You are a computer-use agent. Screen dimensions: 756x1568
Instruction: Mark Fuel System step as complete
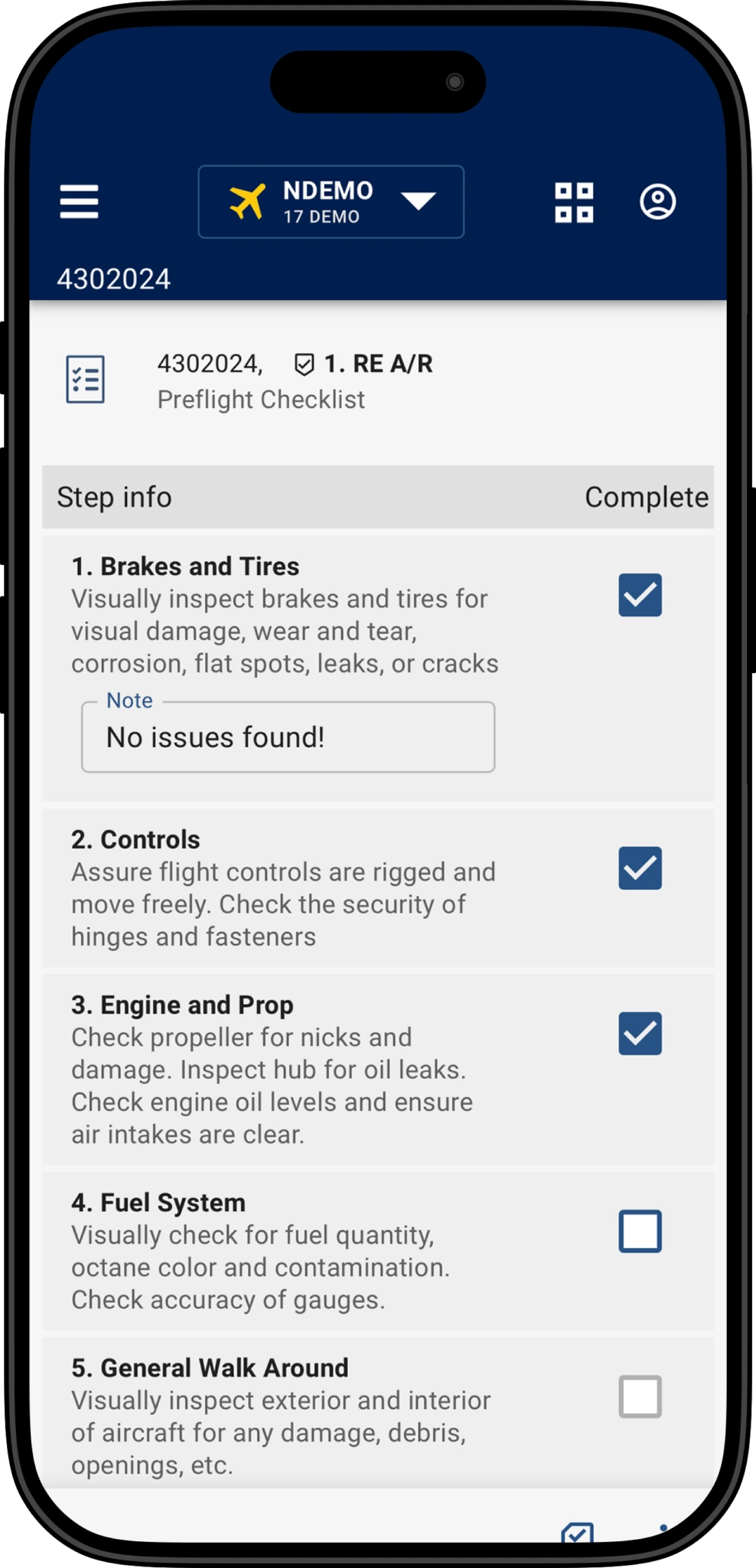click(x=640, y=1231)
